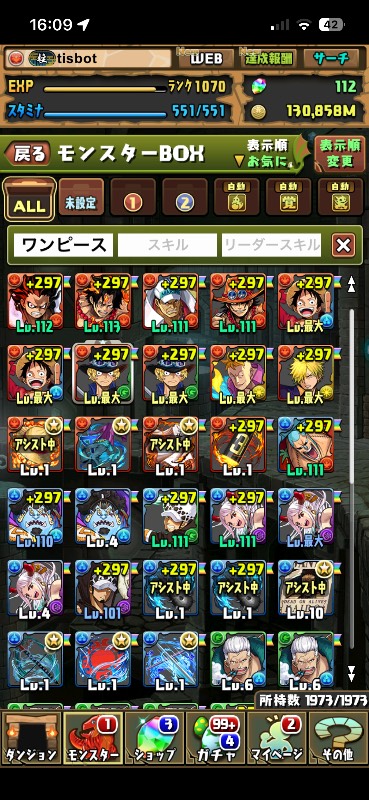Select the Lv.112 monster card
This screenshot has width=369, height=800.
[x=35, y=304]
